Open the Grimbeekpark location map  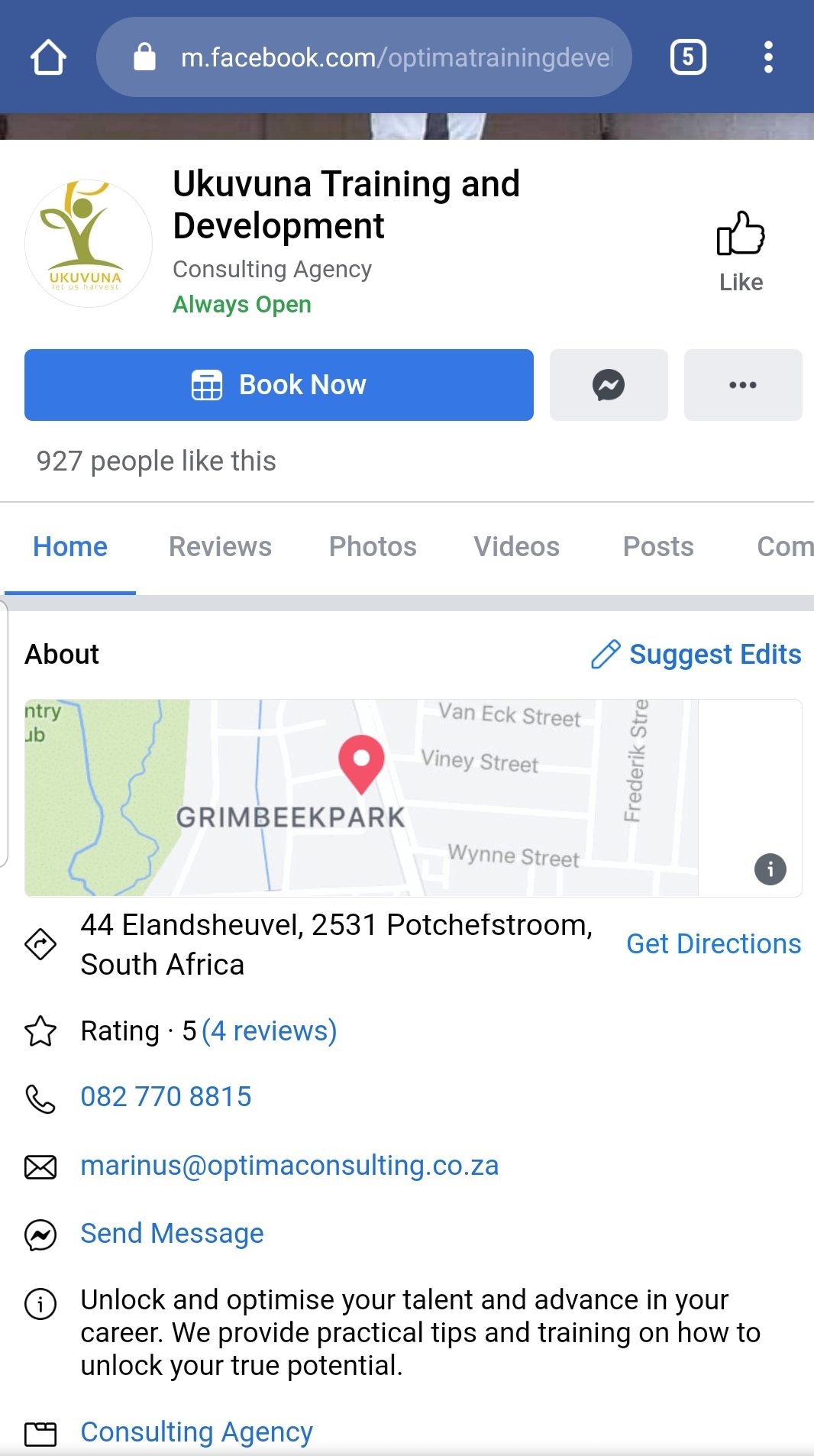point(360,798)
